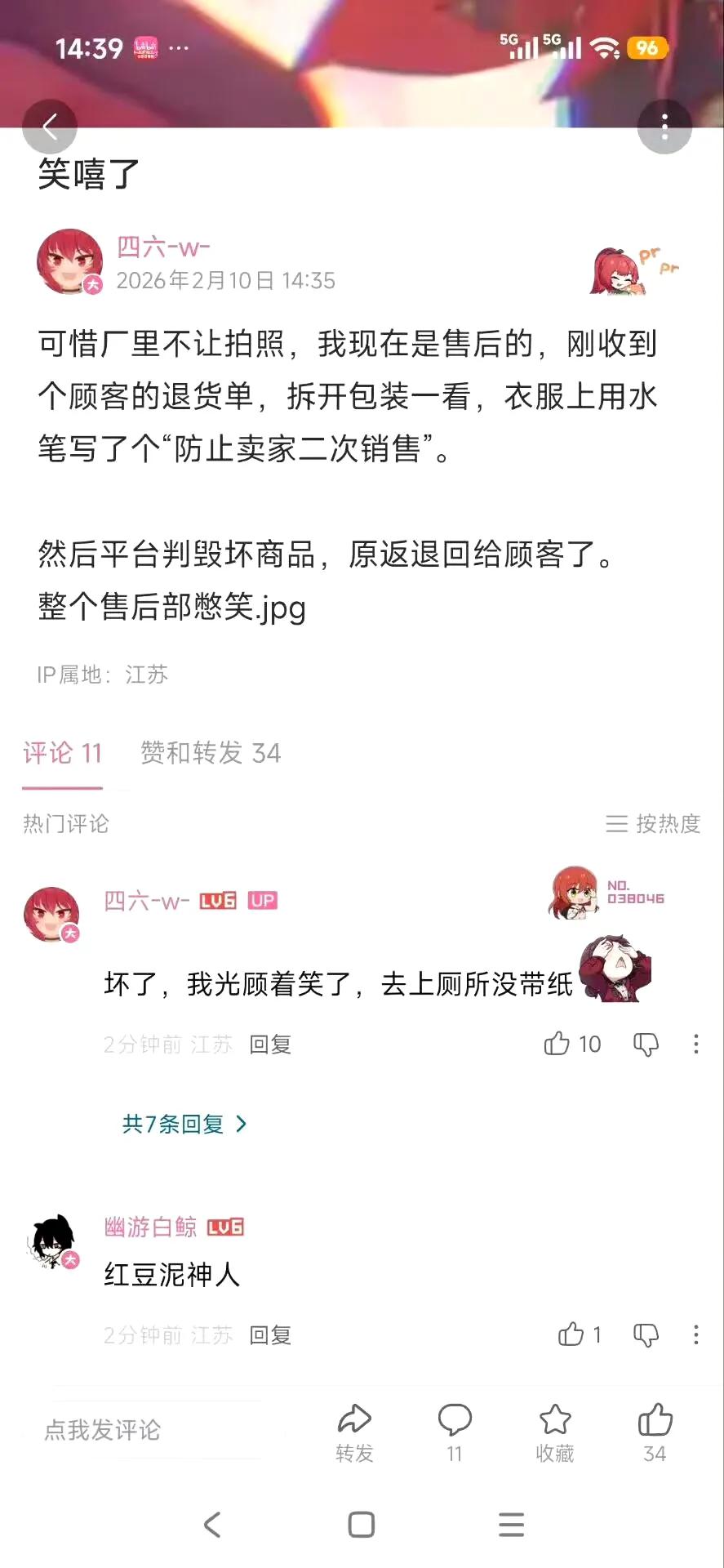This screenshot has width=724, height=1568.
Task: Open the 按热度 sort options
Action: (x=653, y=824)
